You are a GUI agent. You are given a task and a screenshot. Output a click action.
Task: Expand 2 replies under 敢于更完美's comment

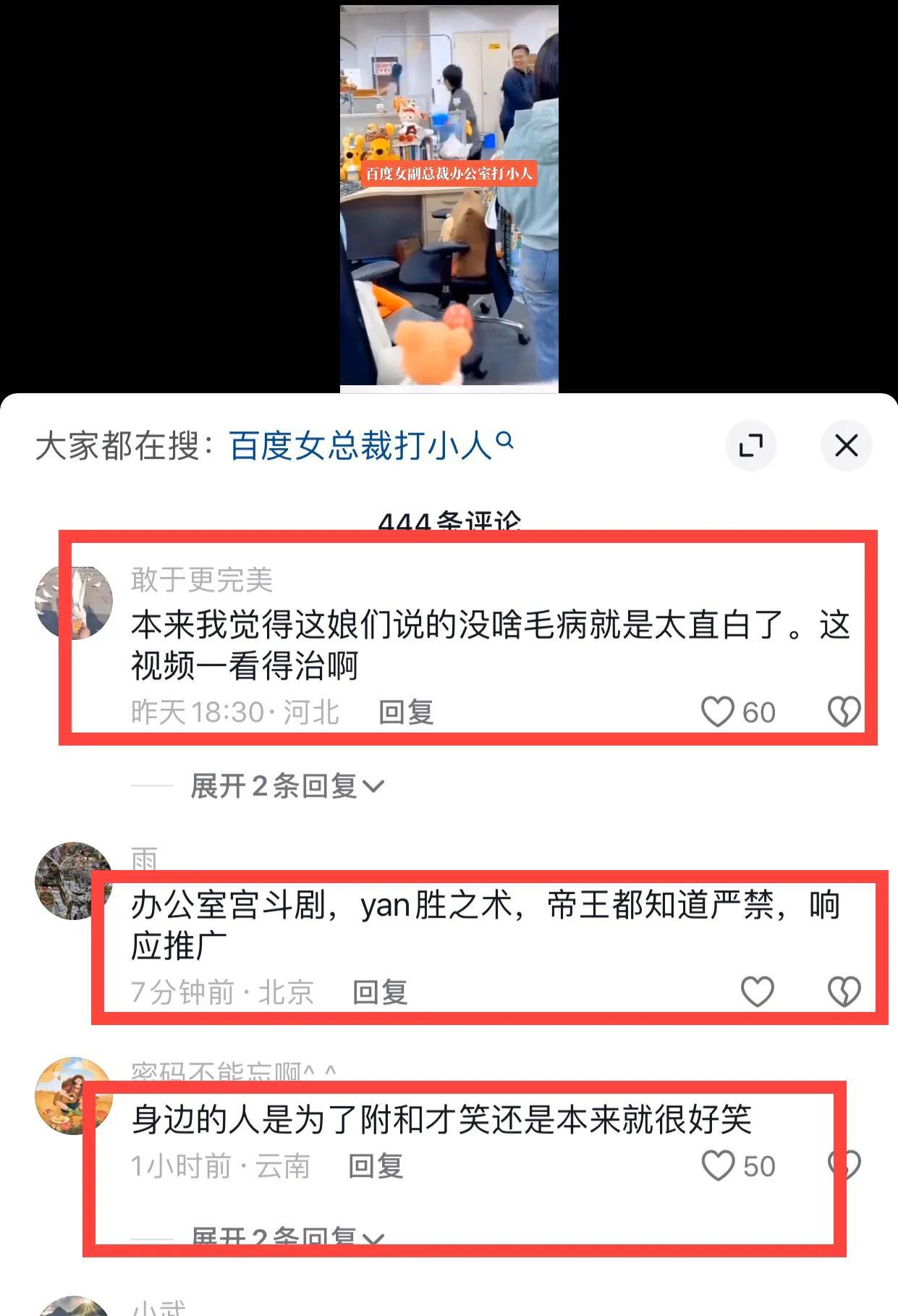[287, 786]
